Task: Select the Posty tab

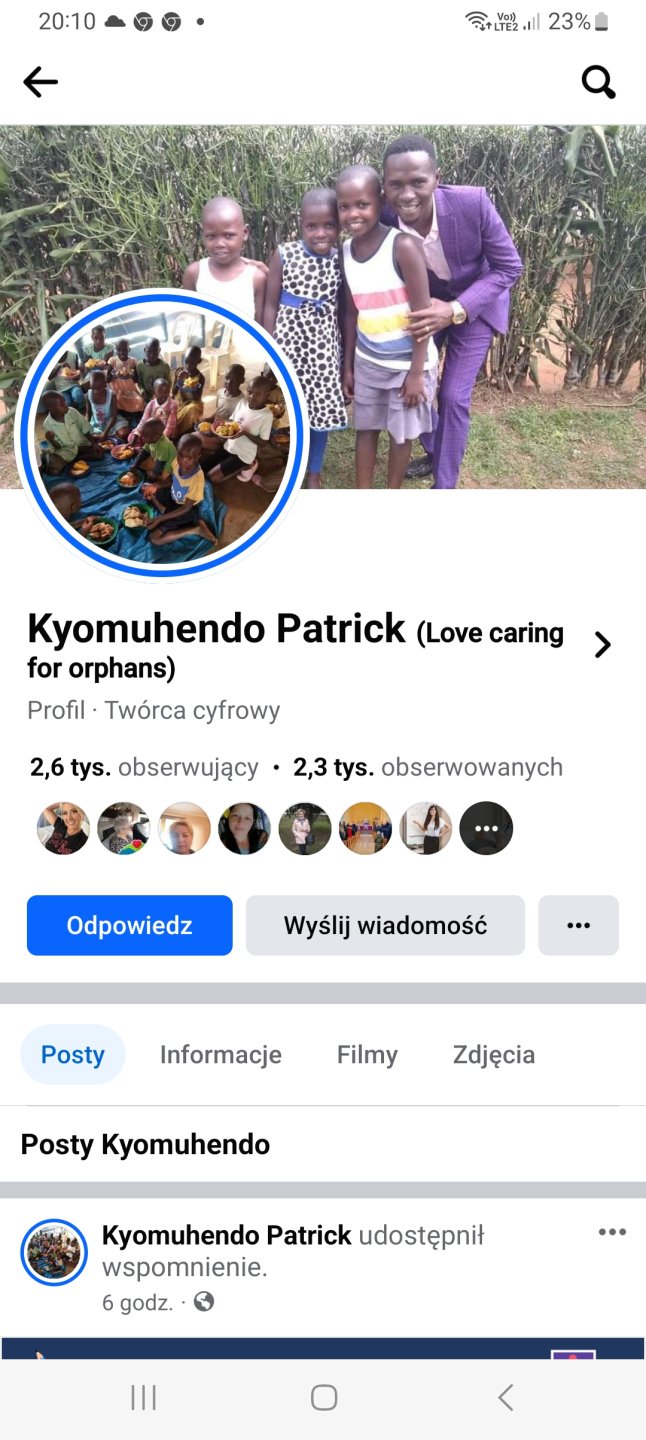Action: click(x=73, y=1055)
